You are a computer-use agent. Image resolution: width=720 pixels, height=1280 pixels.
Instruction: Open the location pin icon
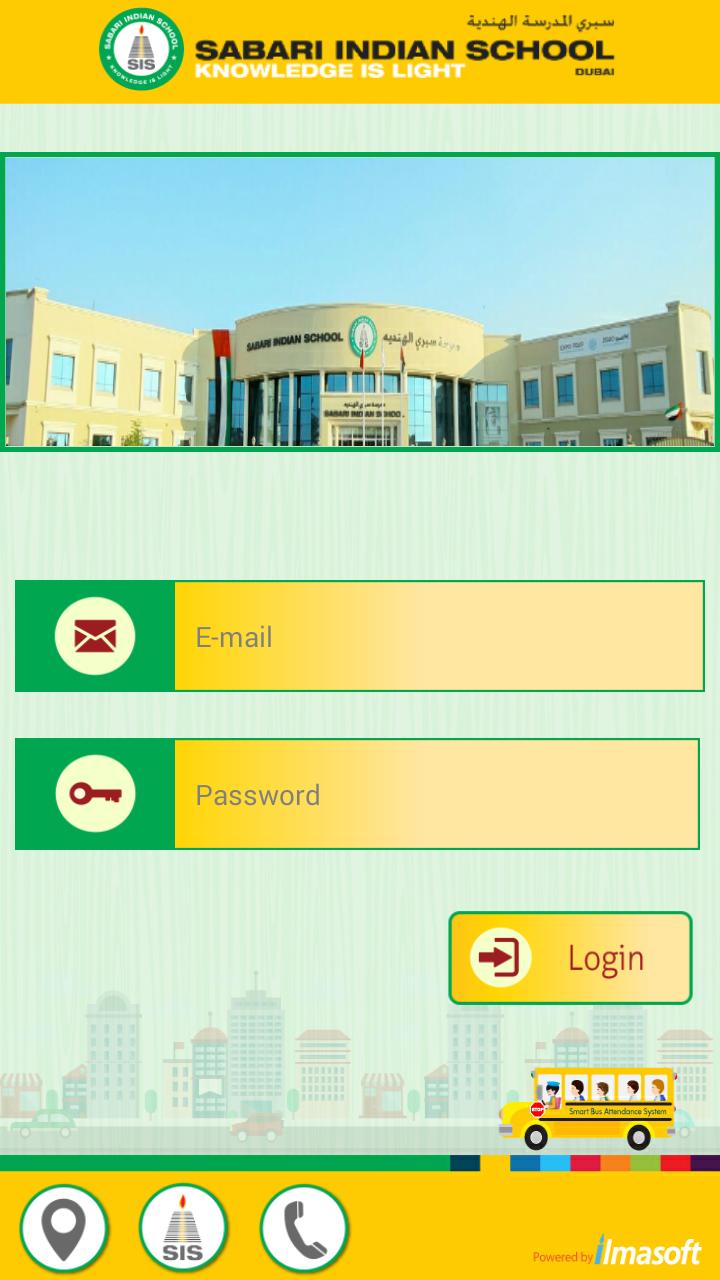click(64, 1229)
